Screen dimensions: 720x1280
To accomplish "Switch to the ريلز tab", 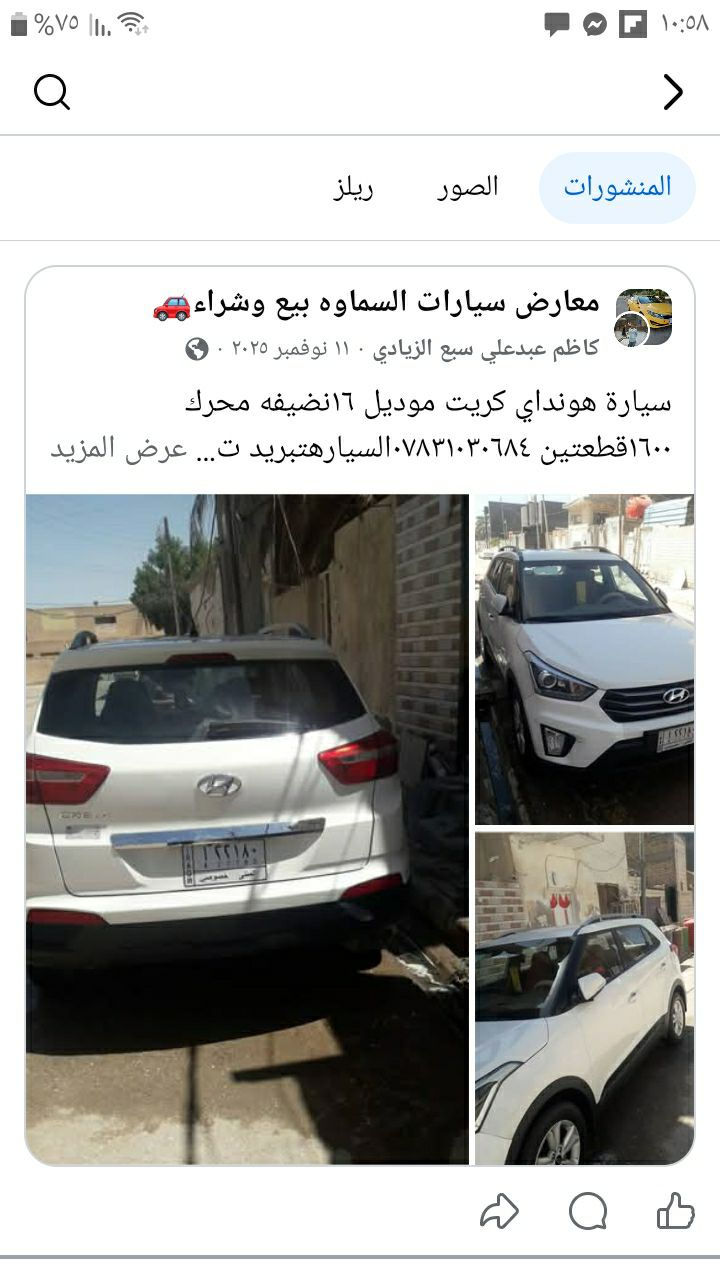I will point(353,187).
